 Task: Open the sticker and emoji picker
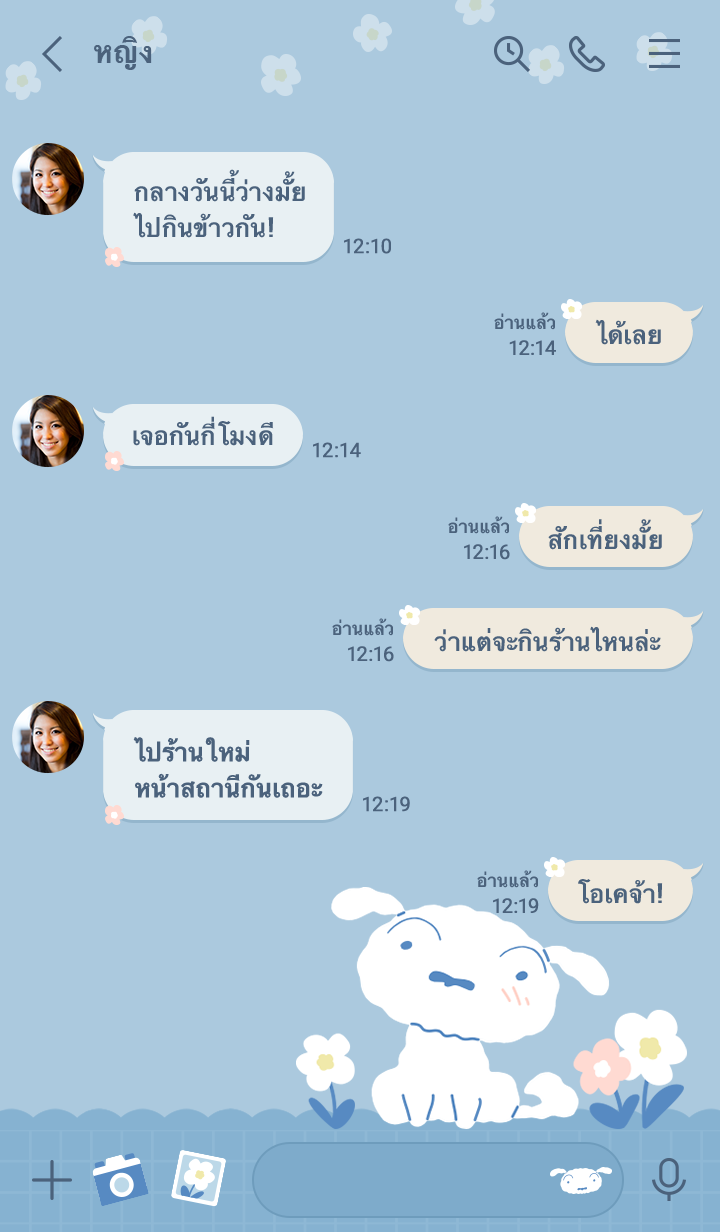coord(580,1181)
